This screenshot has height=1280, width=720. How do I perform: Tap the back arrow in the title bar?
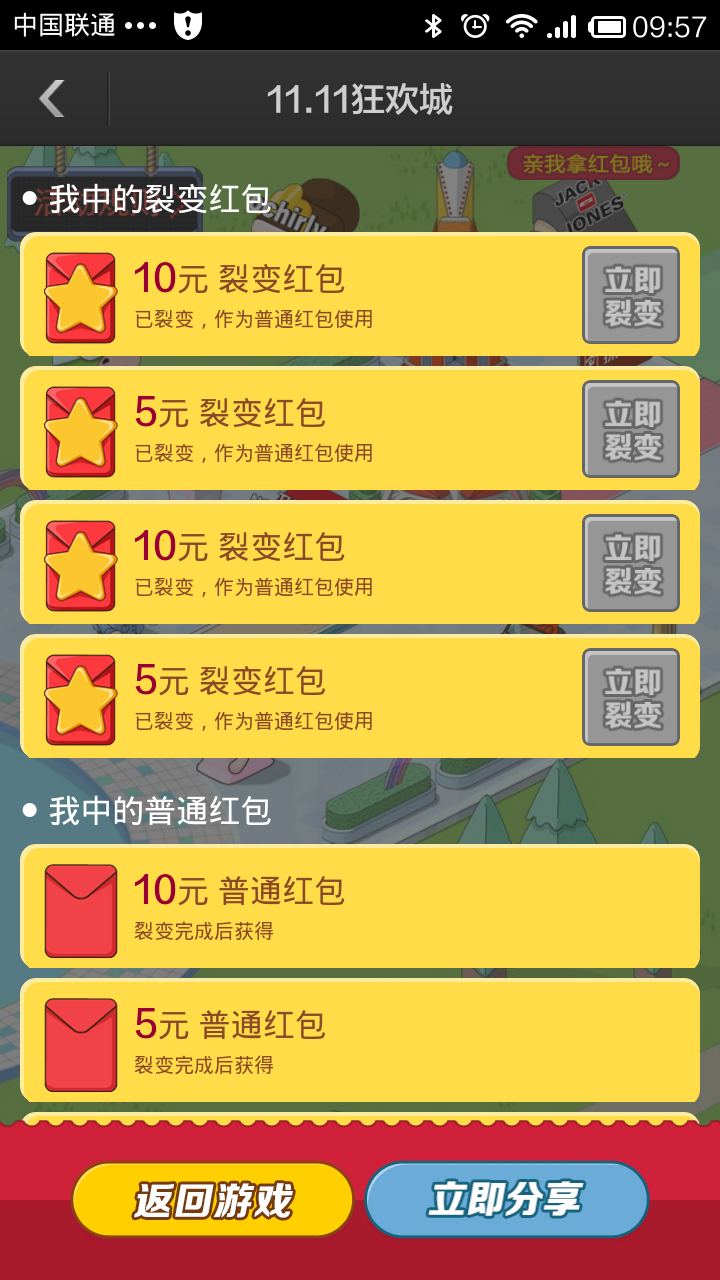tap(52, 99)
